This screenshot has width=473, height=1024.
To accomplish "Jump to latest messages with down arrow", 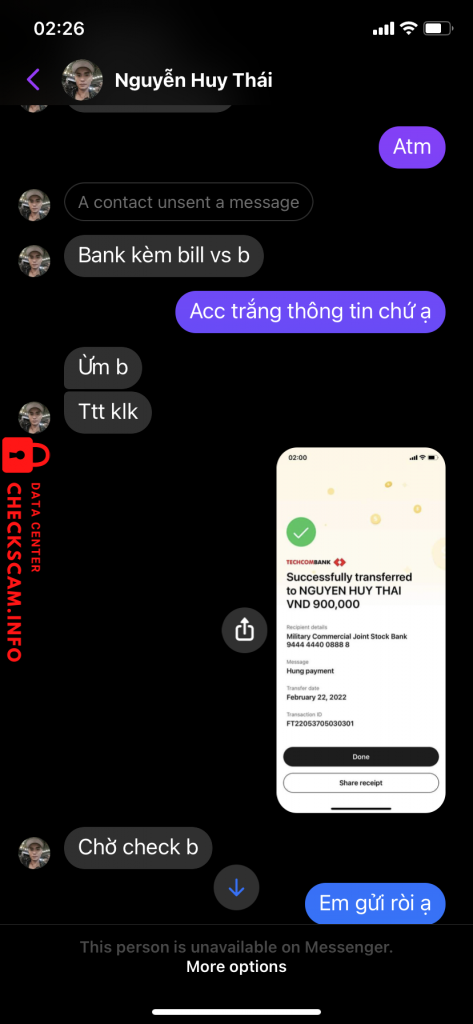I will [236, 888].
